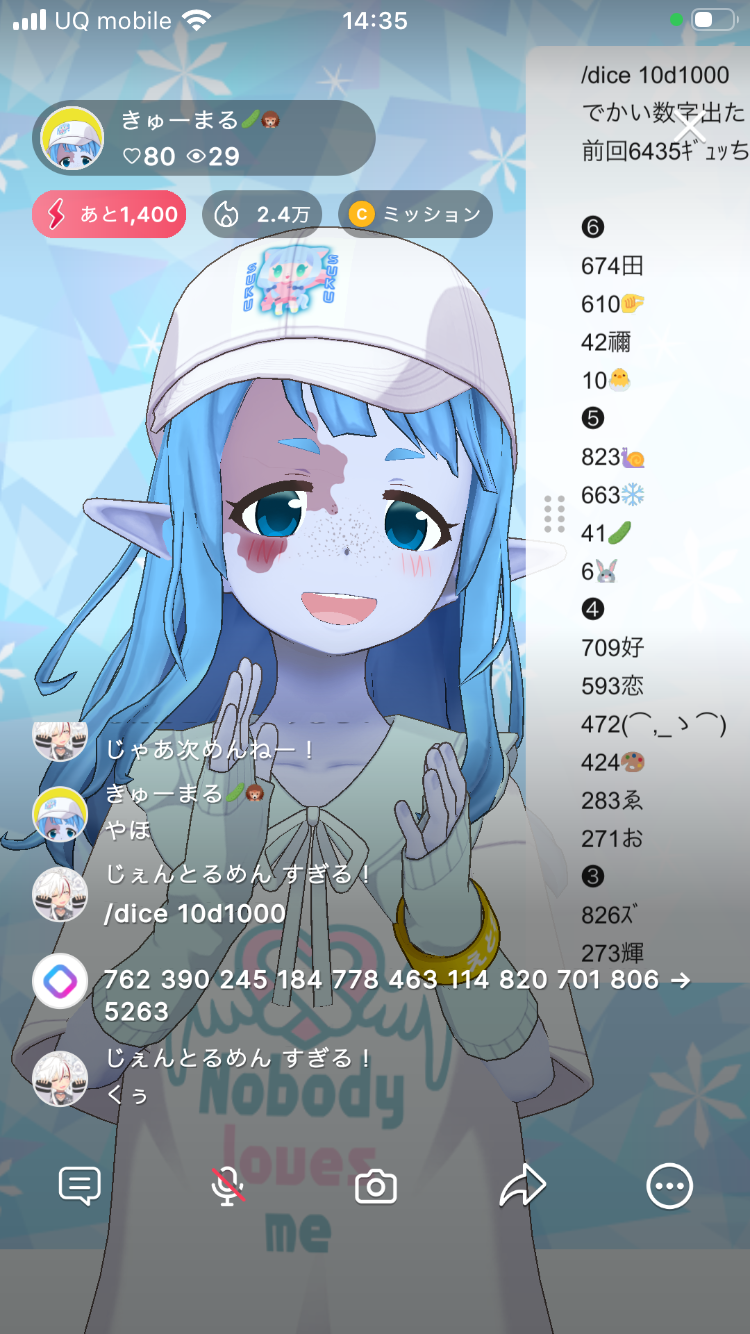Tap the あと1,400 boost badge

pyautogui.click(x=109, y=214)
